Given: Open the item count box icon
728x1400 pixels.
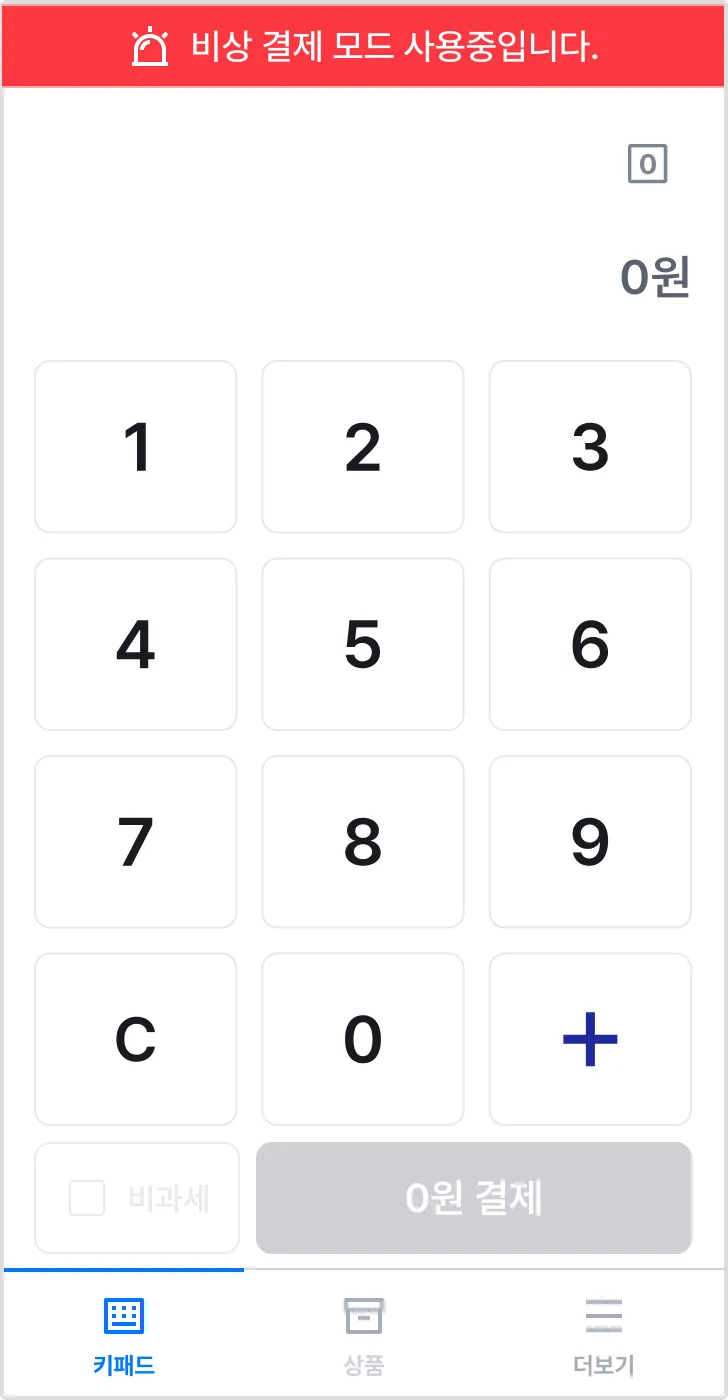Looking at the screenshot, I should coord(647,163).
